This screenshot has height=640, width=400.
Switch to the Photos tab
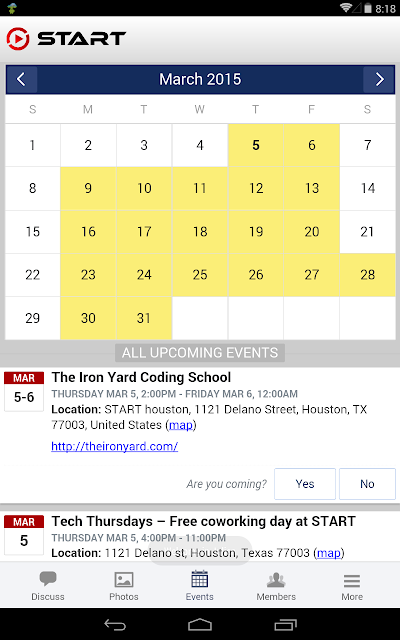124,585
